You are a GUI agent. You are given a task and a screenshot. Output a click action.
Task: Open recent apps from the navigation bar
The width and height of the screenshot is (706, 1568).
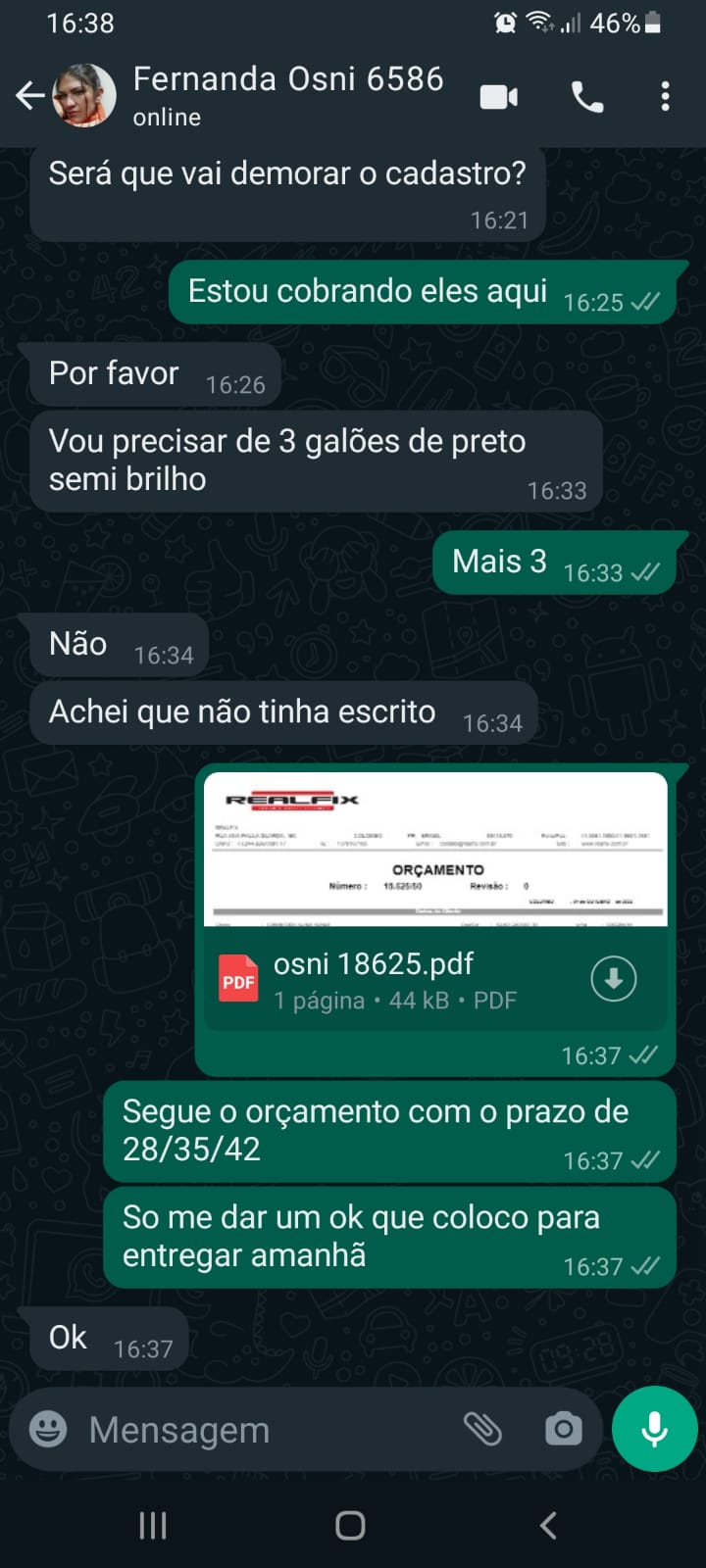point(153,1525)
